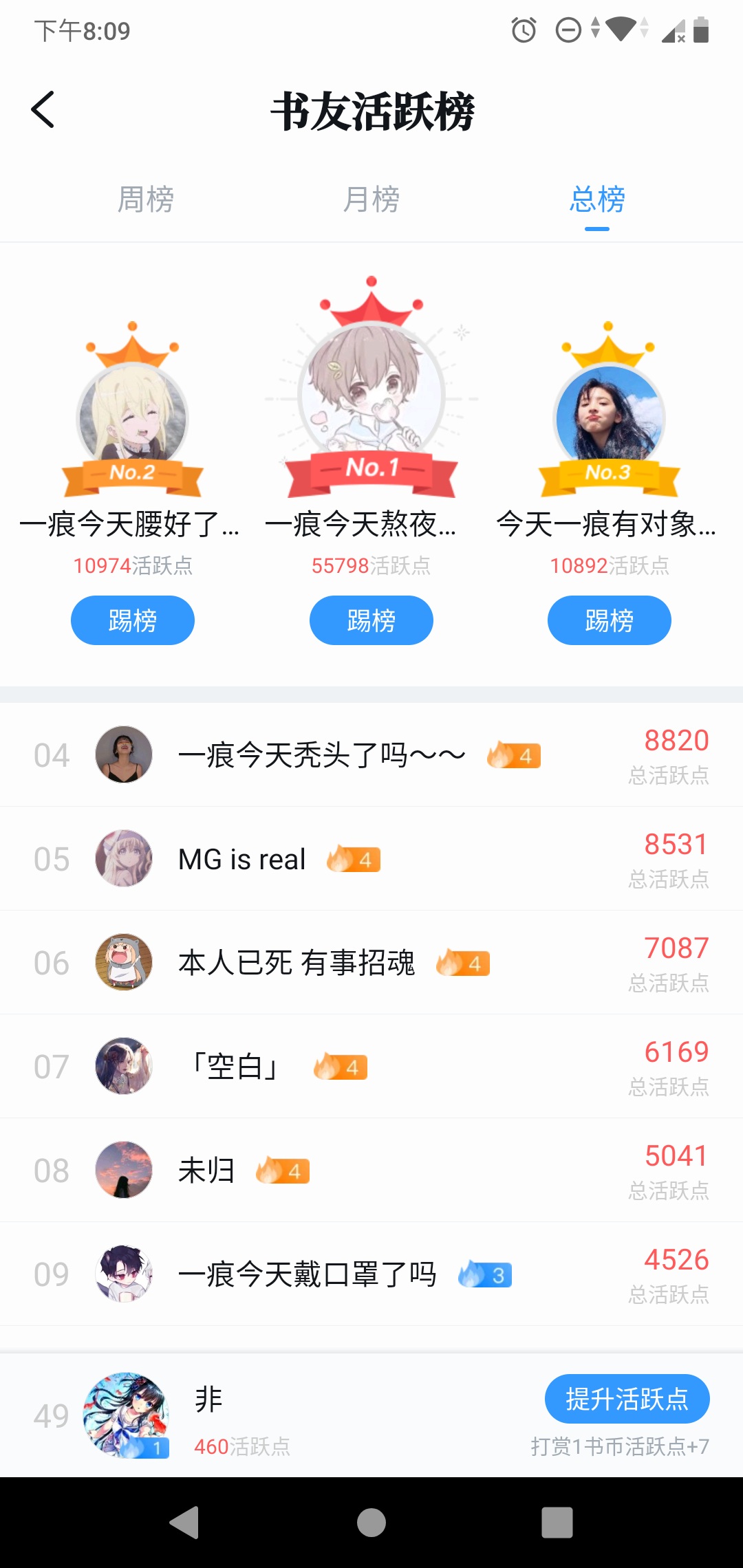The width and height of the screenshot is (743, 1568).
Task: Switch to the 周榜 tab
Action: point(146,199)
